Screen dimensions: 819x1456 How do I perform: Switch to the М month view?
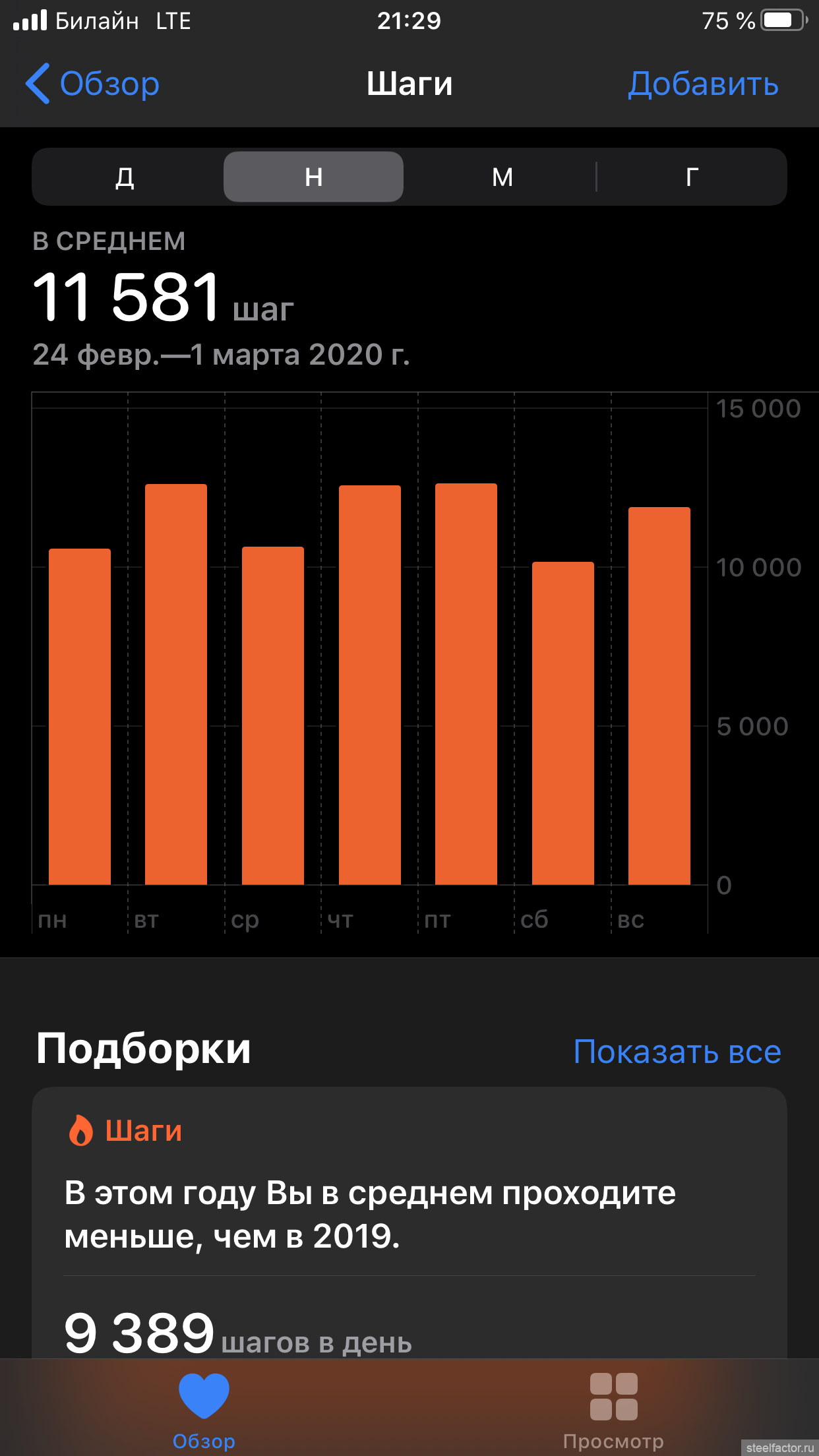click(x=502, y=177)
